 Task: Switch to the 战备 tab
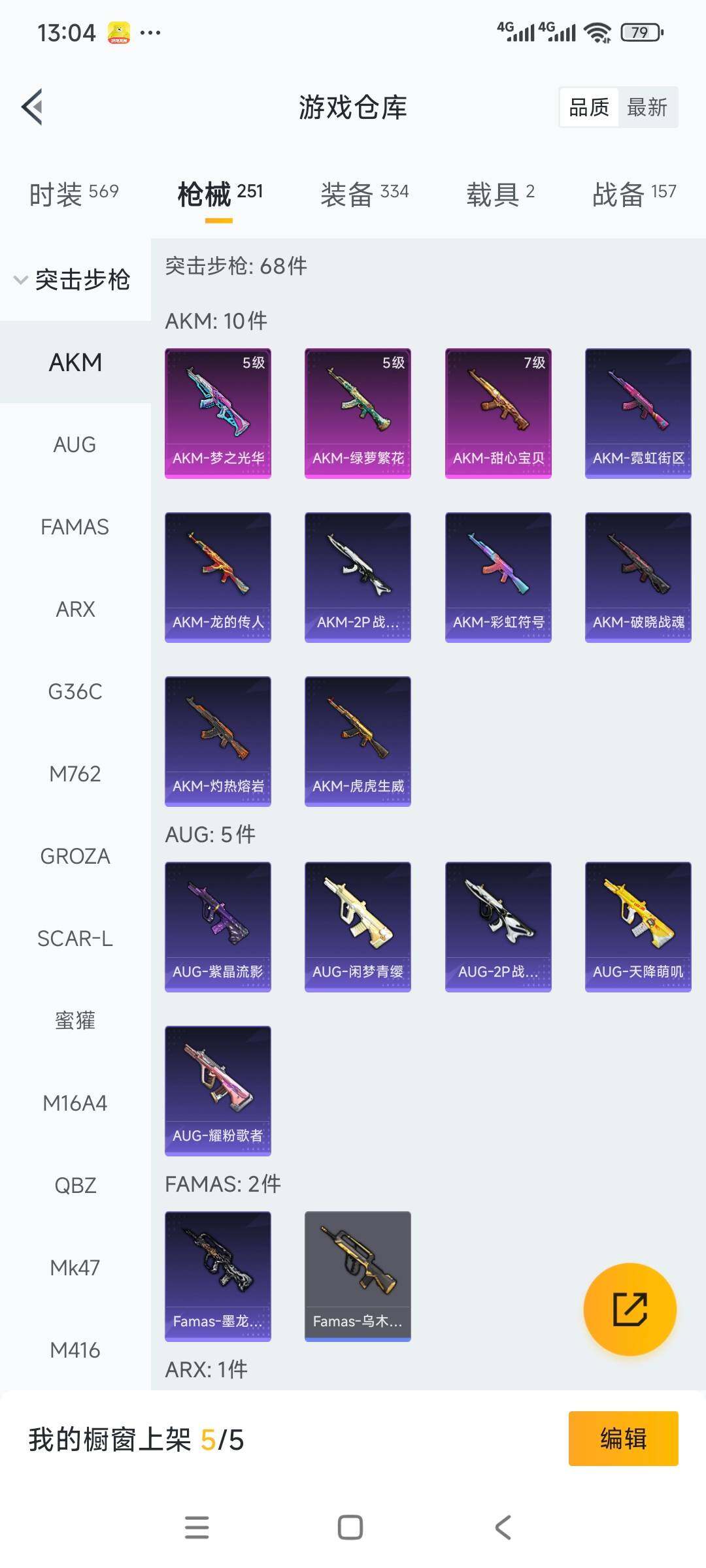pos(633,193)
